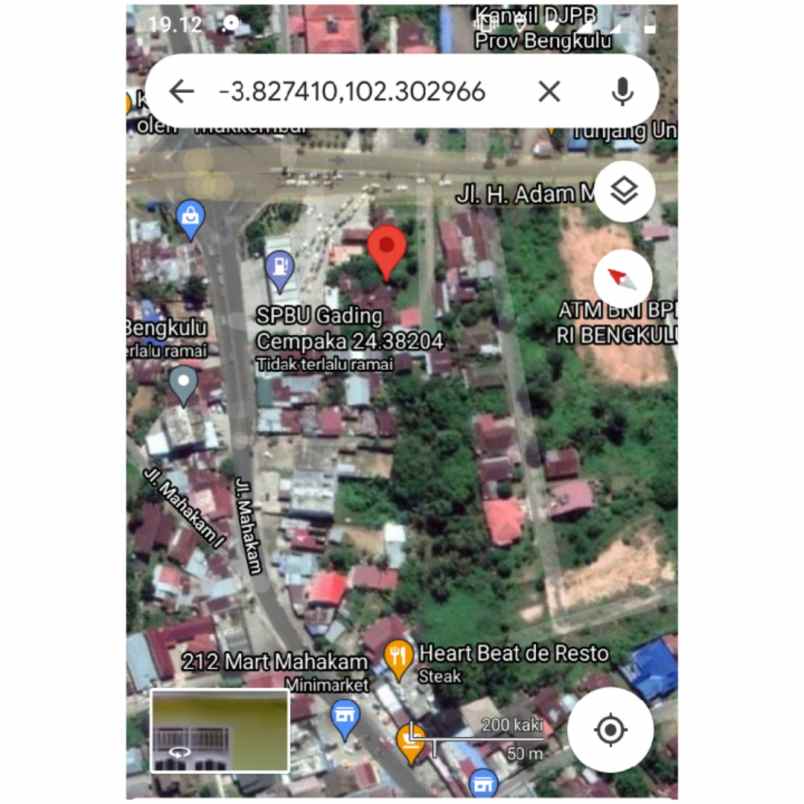Screen dimensions: 804x804
Task: Clear the coordinates in the search bar
Action: tap(549, 92)
